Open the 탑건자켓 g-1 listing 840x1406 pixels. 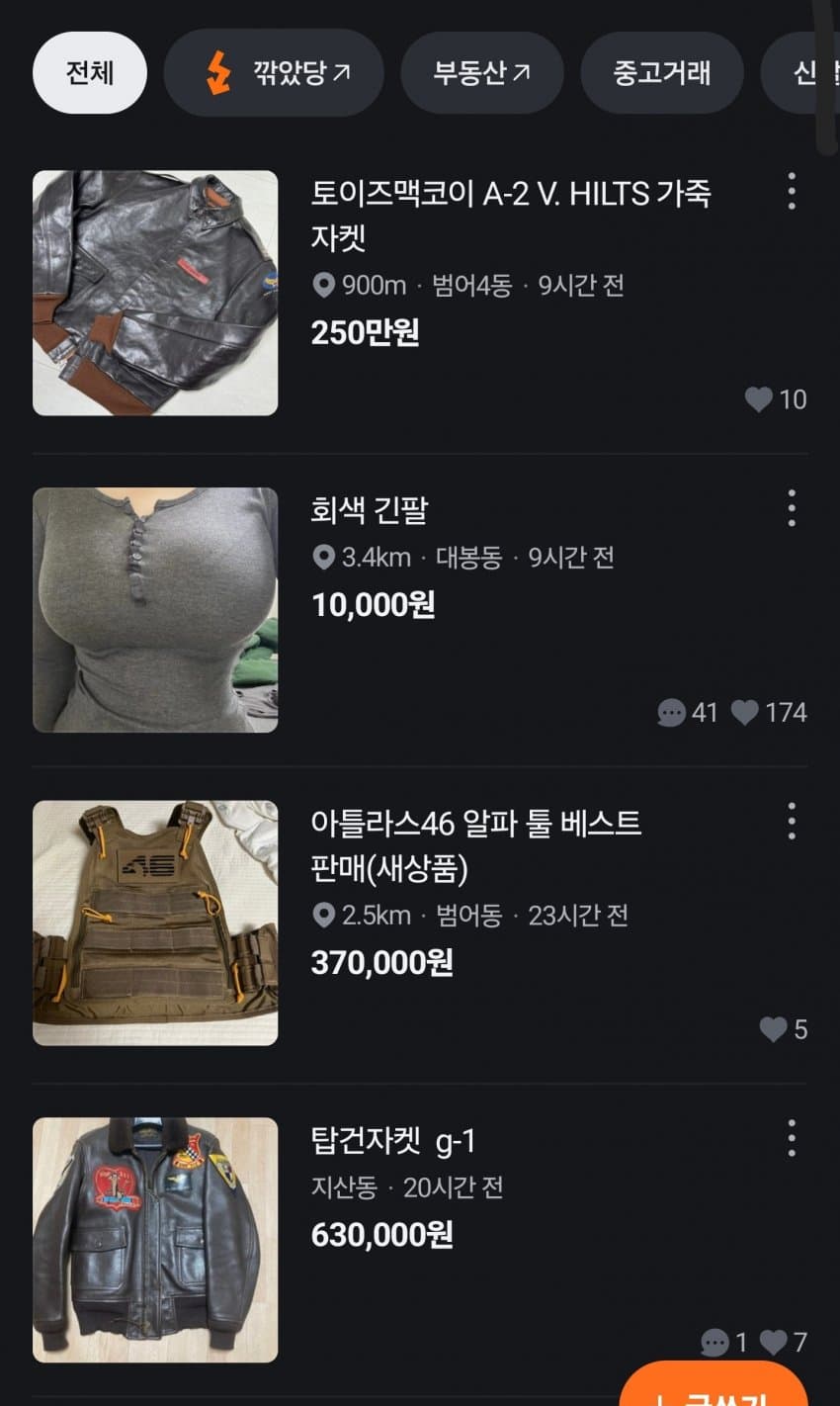tap(393, 1142)
